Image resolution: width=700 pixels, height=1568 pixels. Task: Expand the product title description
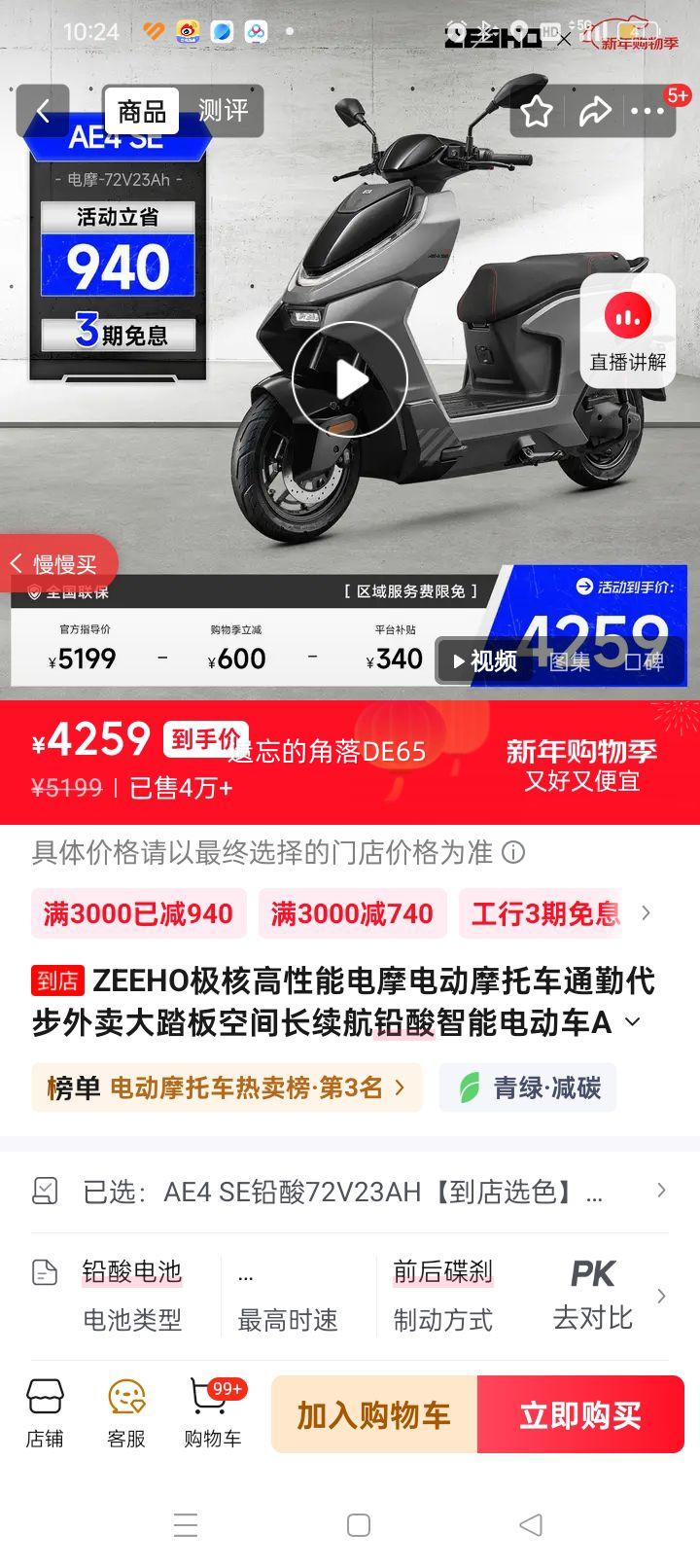point(633,1023)
